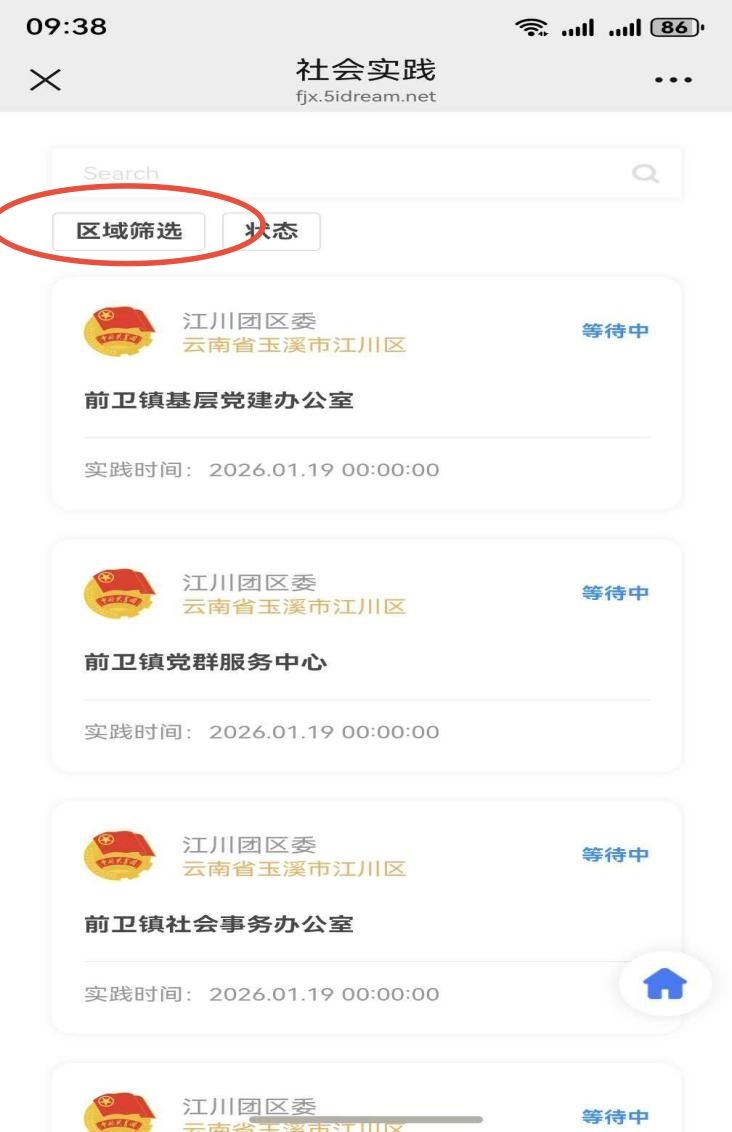Open the 区域筛选 filter
This screenshot has width=732, height=1132.
point(129,231)
